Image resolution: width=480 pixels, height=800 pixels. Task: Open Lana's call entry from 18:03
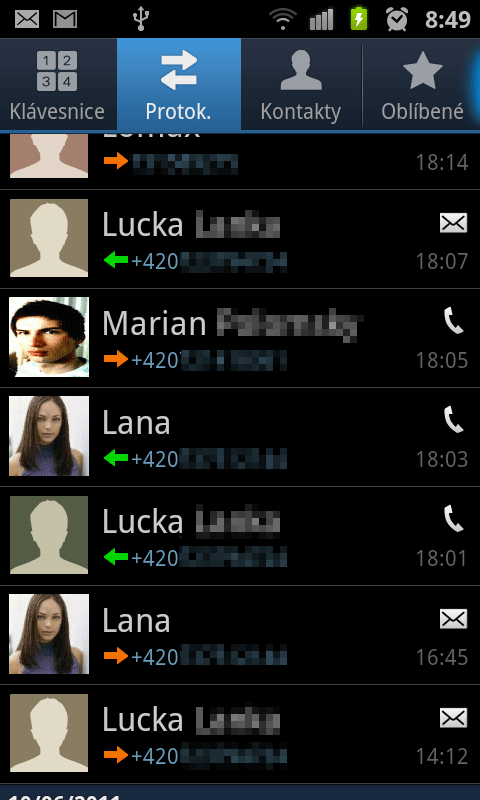pyautogui.click(x=240, y=437)
